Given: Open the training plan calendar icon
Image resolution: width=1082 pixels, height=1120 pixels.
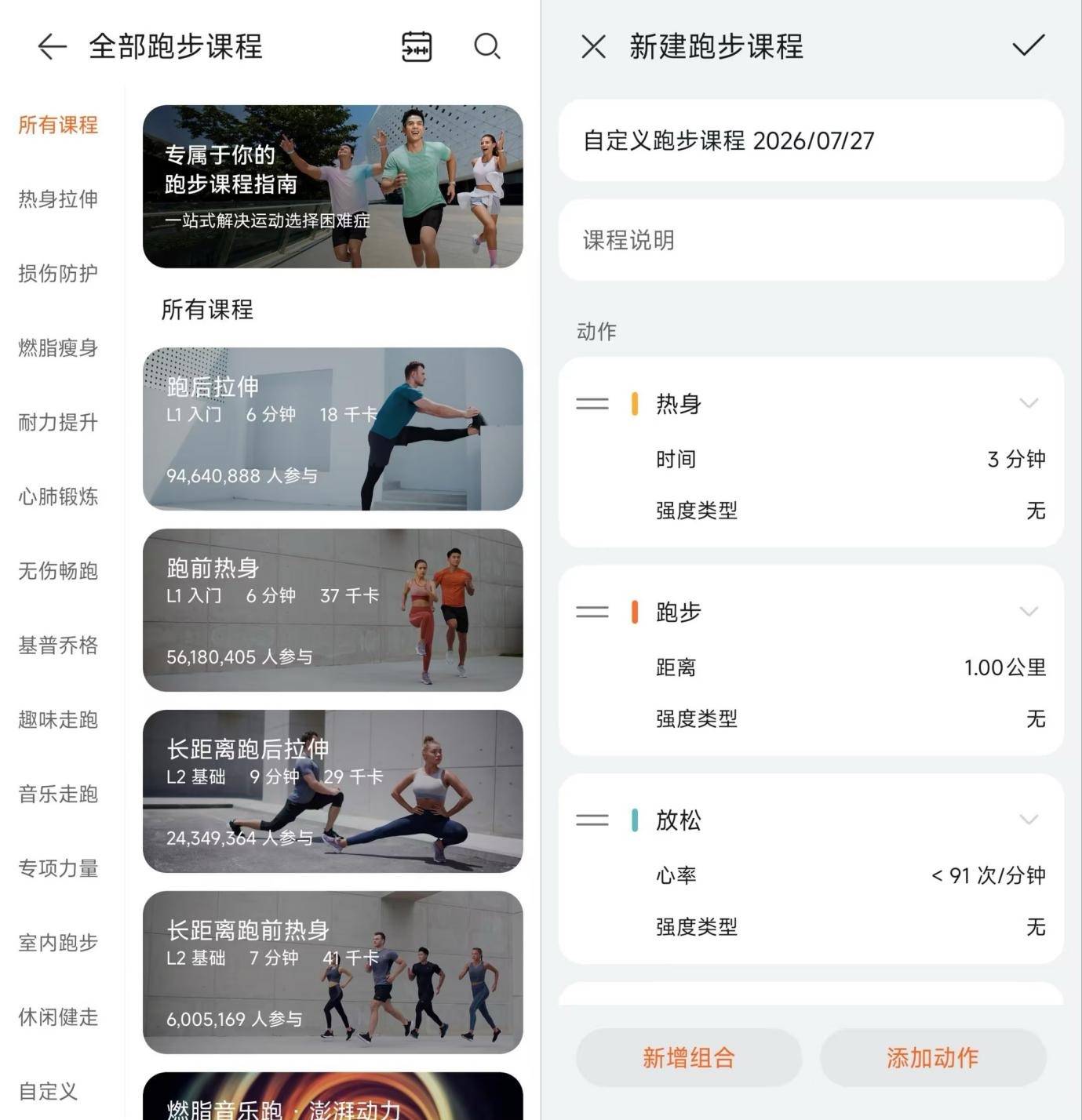Looking at the screenshot, I should (x=417, y=47).
